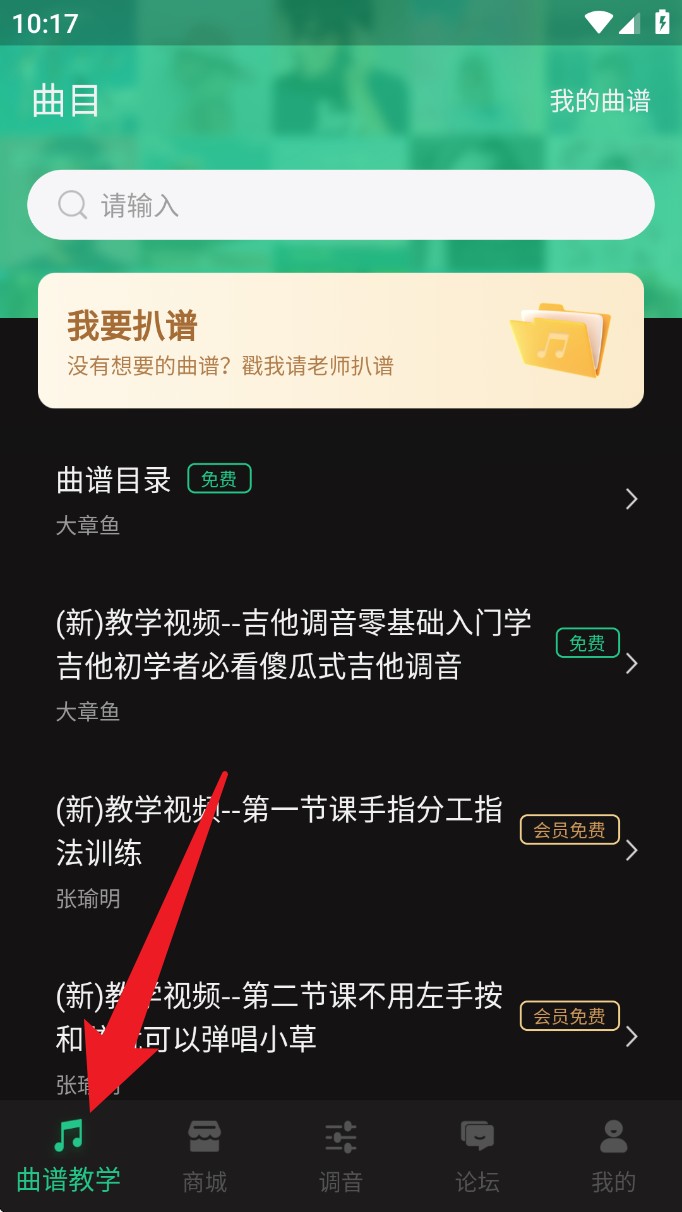682x1212 pixels.
Task: Switch to the 商城 tab
Action: (205, 1157)
